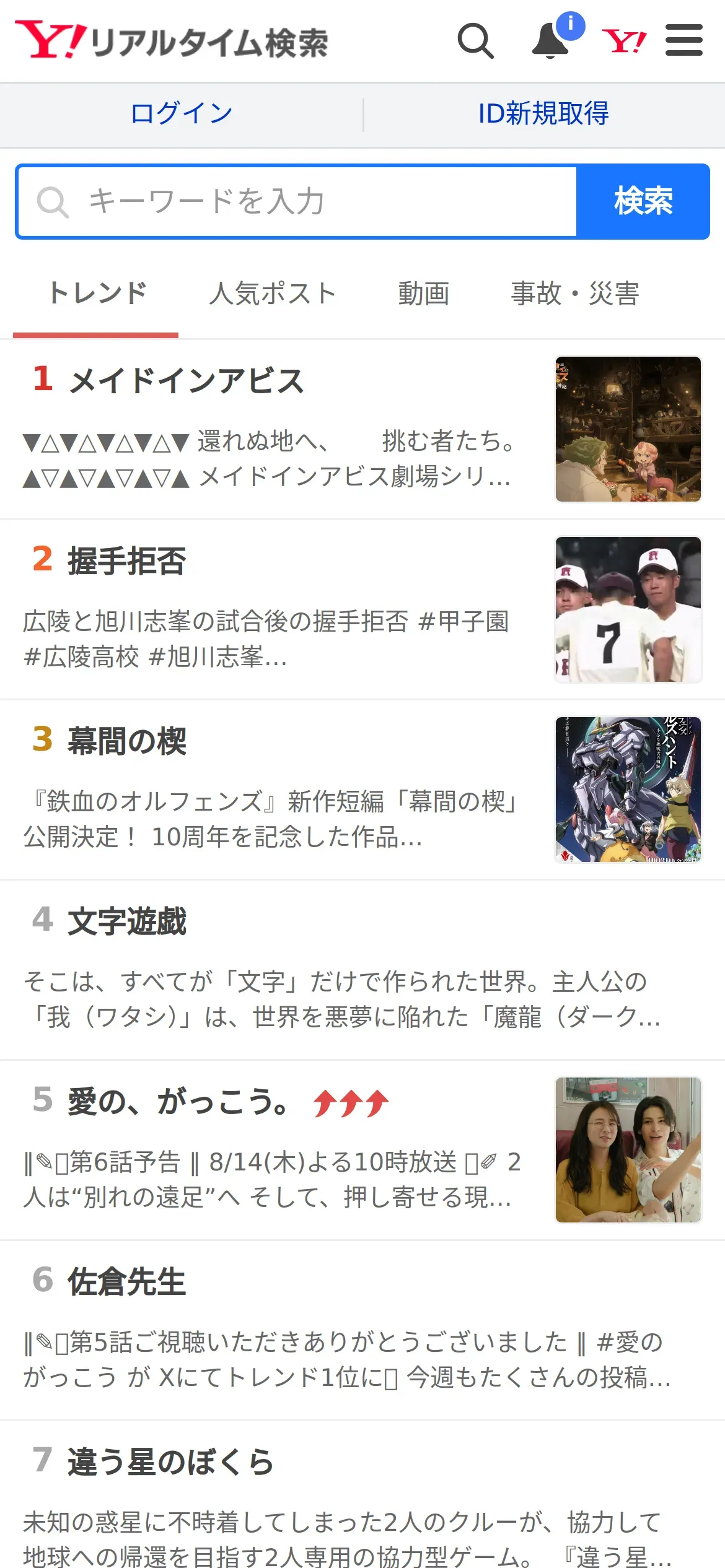The image size is (725, 1568).
Task: Select ID新規取得 to register
Action: [543, 114]
